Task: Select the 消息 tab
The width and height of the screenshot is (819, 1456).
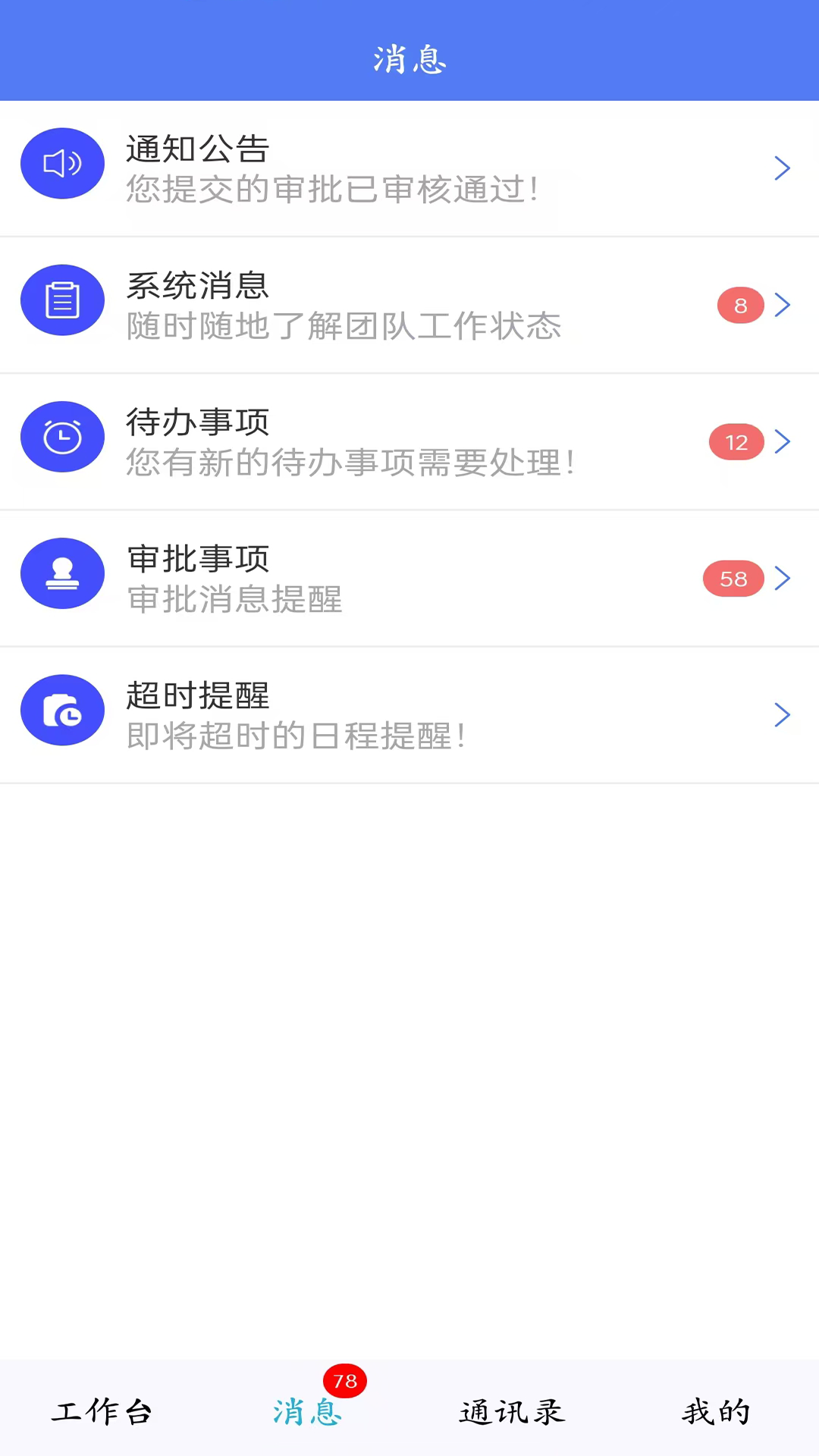Action: (x=307, y=1410)
